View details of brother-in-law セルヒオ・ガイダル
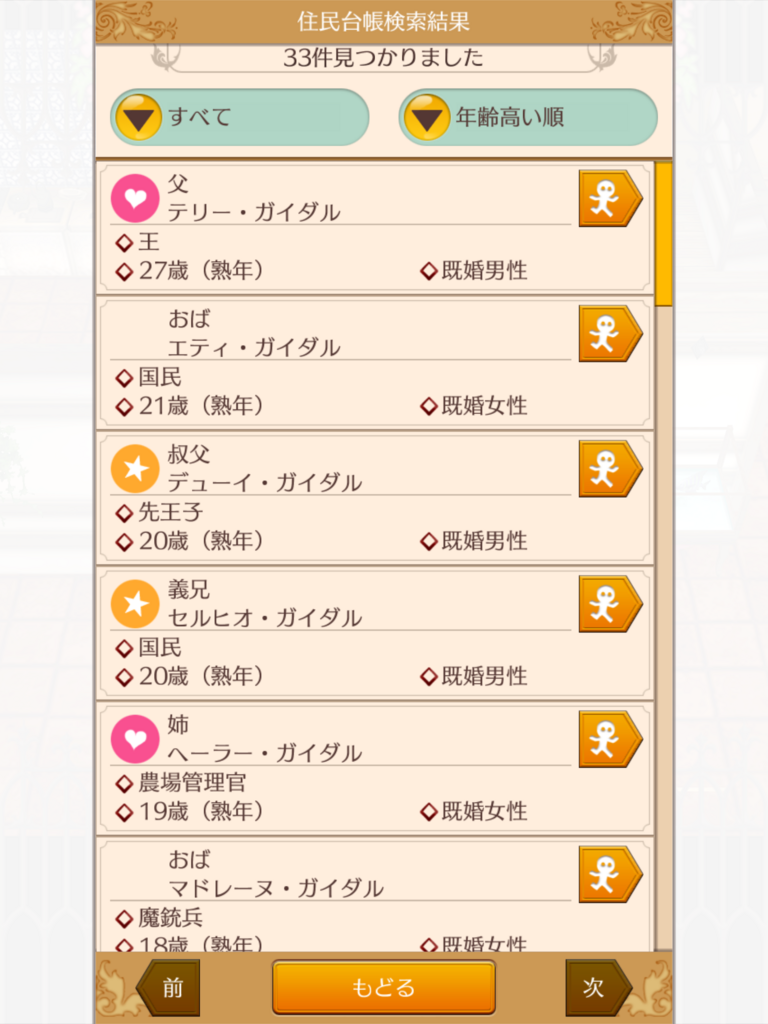Viewport: 768px width, 1024px height. click(611, 603)
